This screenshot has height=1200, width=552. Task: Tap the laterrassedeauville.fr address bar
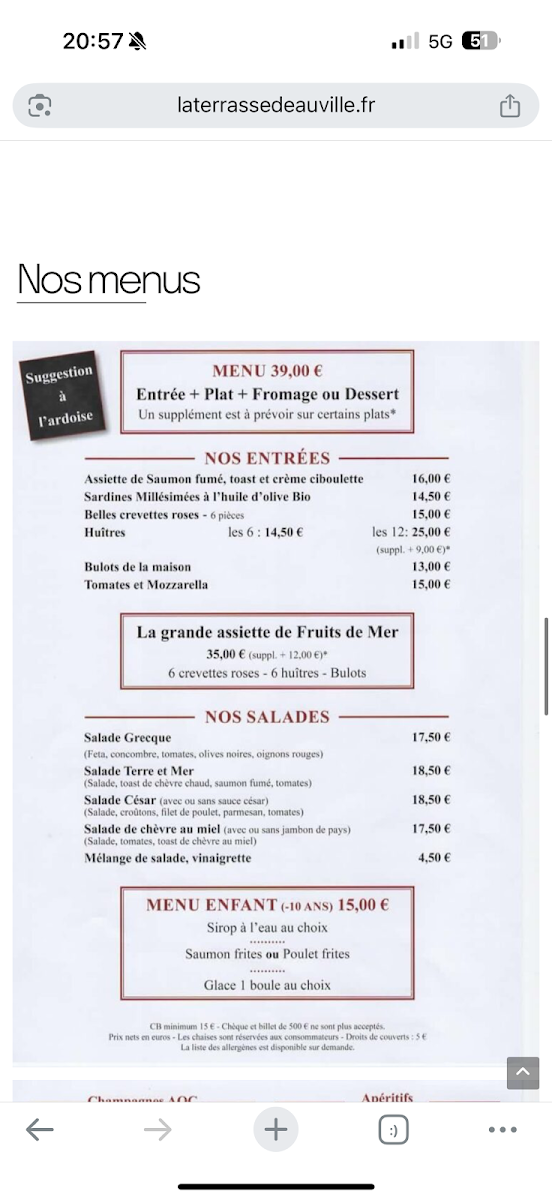coord(276,105)
